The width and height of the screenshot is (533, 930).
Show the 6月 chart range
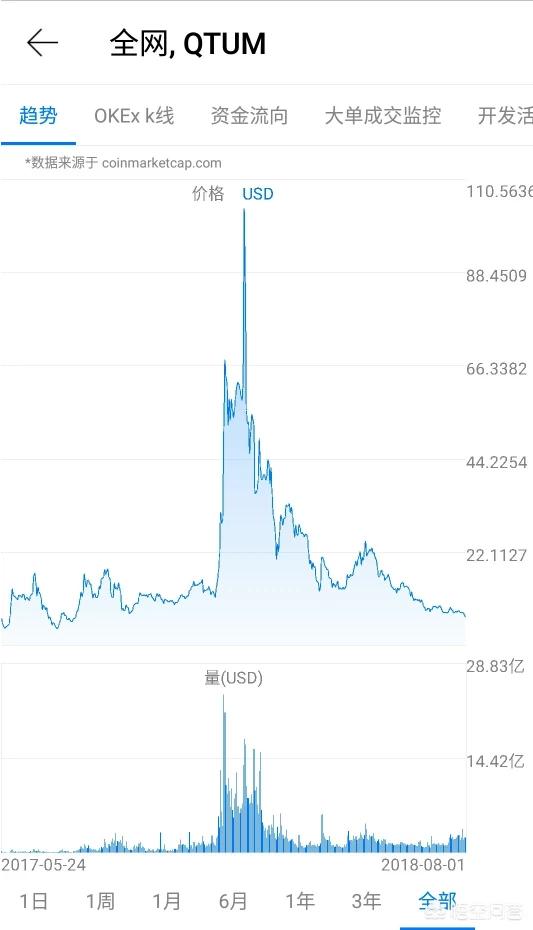(233, 901)
